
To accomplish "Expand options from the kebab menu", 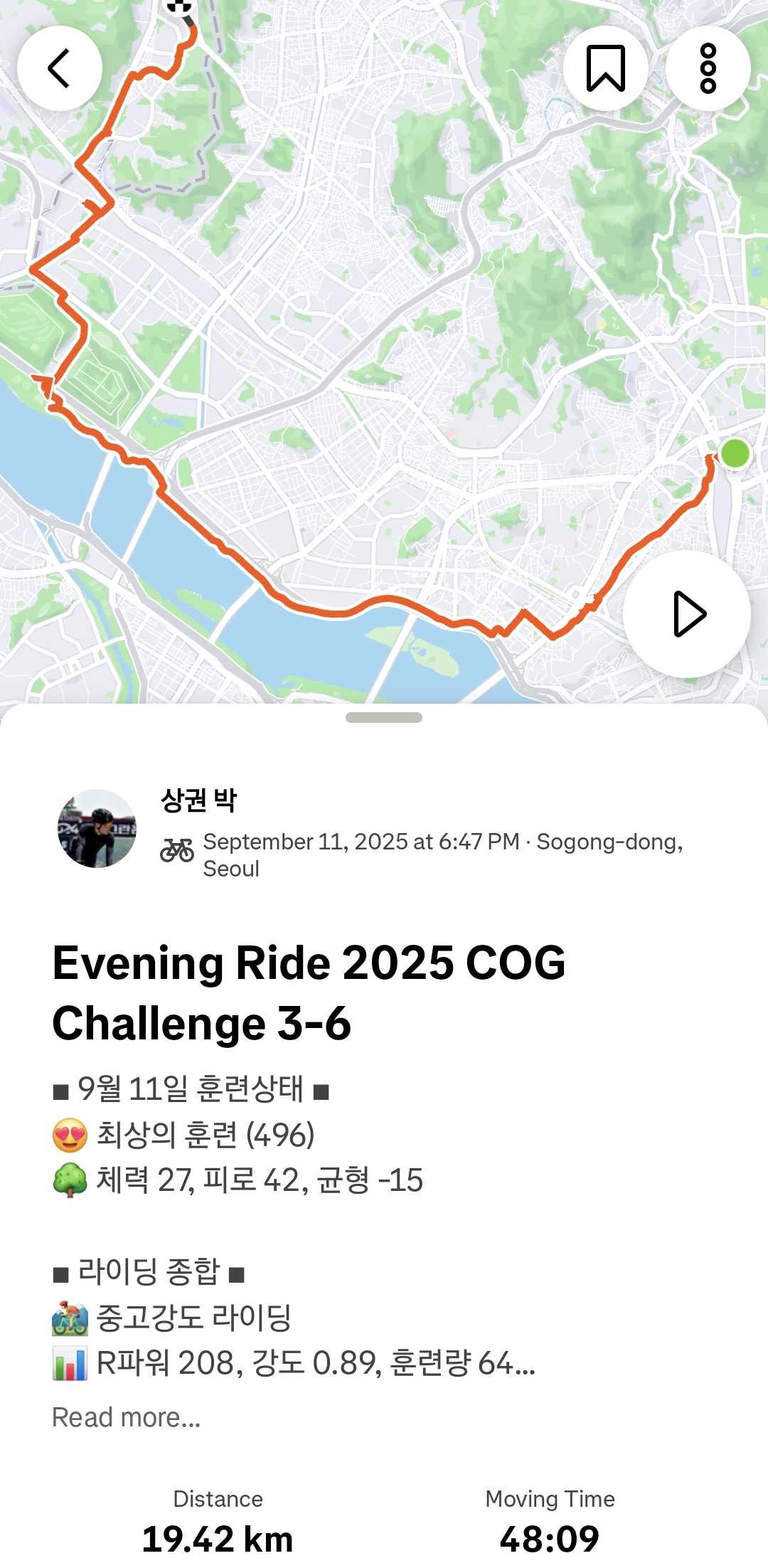I will pos(706,69).
